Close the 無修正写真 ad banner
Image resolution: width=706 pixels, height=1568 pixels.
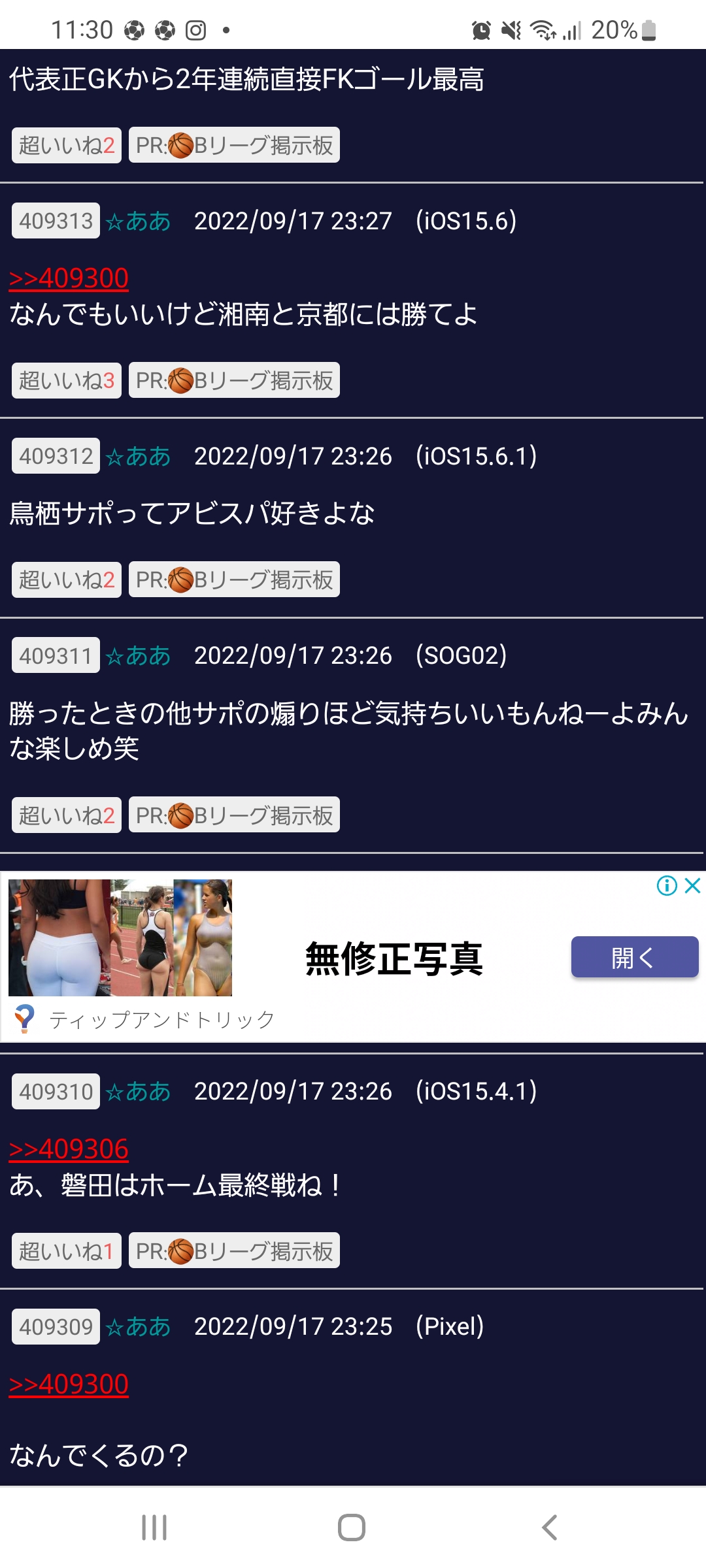pyautogui.click(x=692, y=886)
